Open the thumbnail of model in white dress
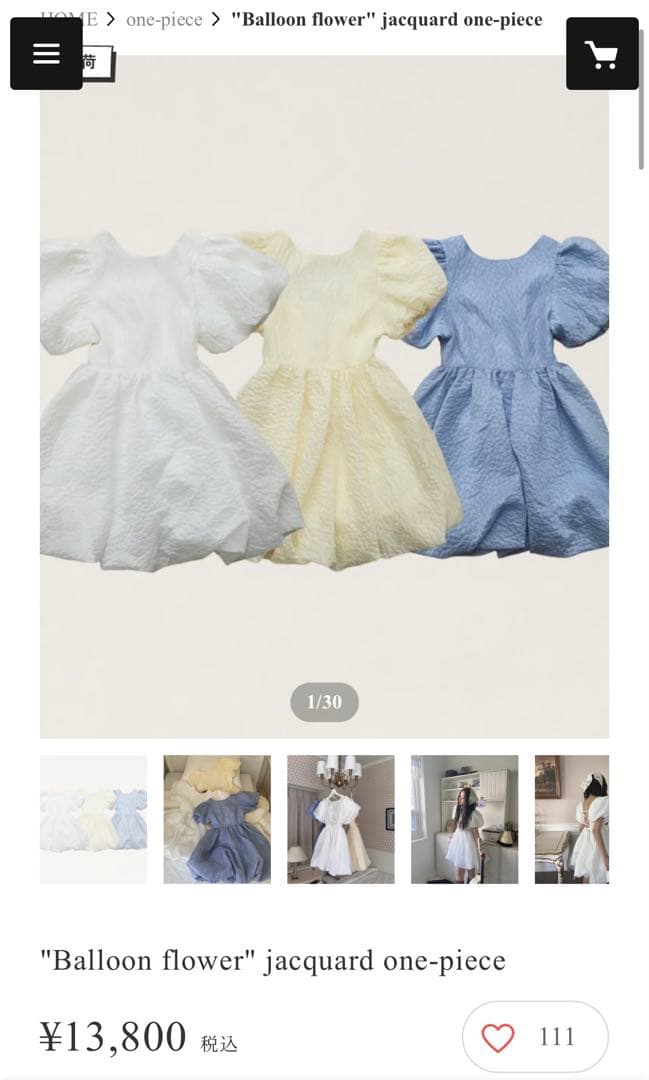The width and height of the screenshot is (649, 1080). tap(465, 819)
